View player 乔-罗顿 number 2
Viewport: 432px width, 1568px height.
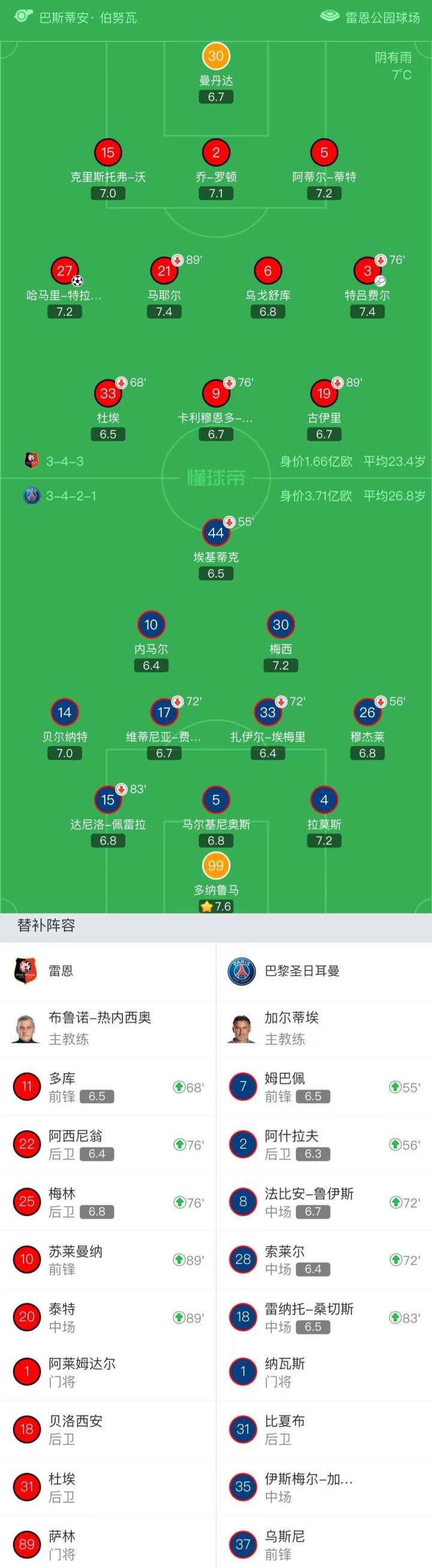pyautogui.click(x=216, y=154)
